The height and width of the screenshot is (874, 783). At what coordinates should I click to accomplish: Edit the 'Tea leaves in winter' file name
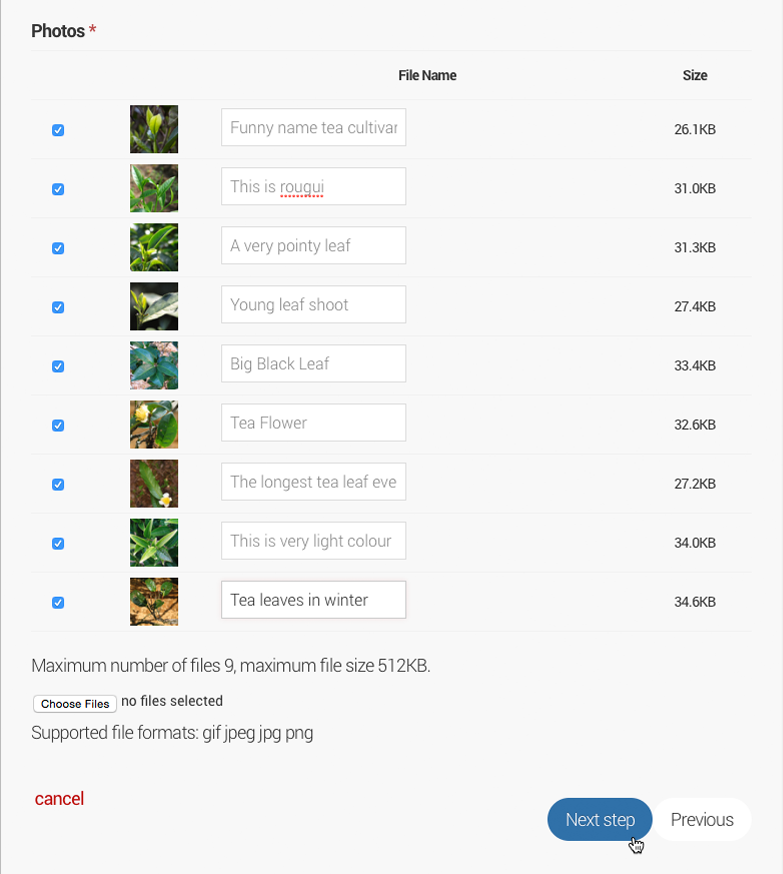(313, 600)
